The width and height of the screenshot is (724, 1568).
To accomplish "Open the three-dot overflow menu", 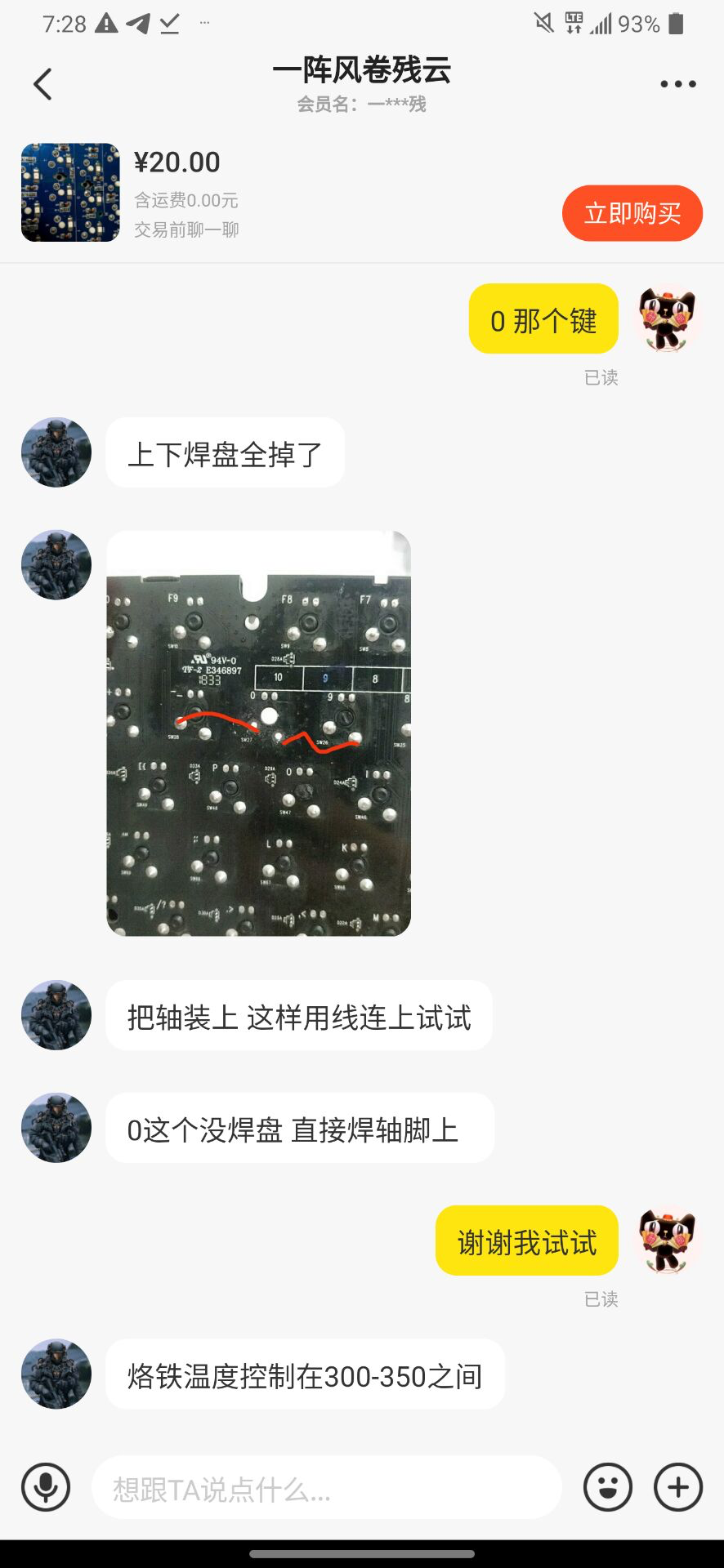I will [677, 84].
